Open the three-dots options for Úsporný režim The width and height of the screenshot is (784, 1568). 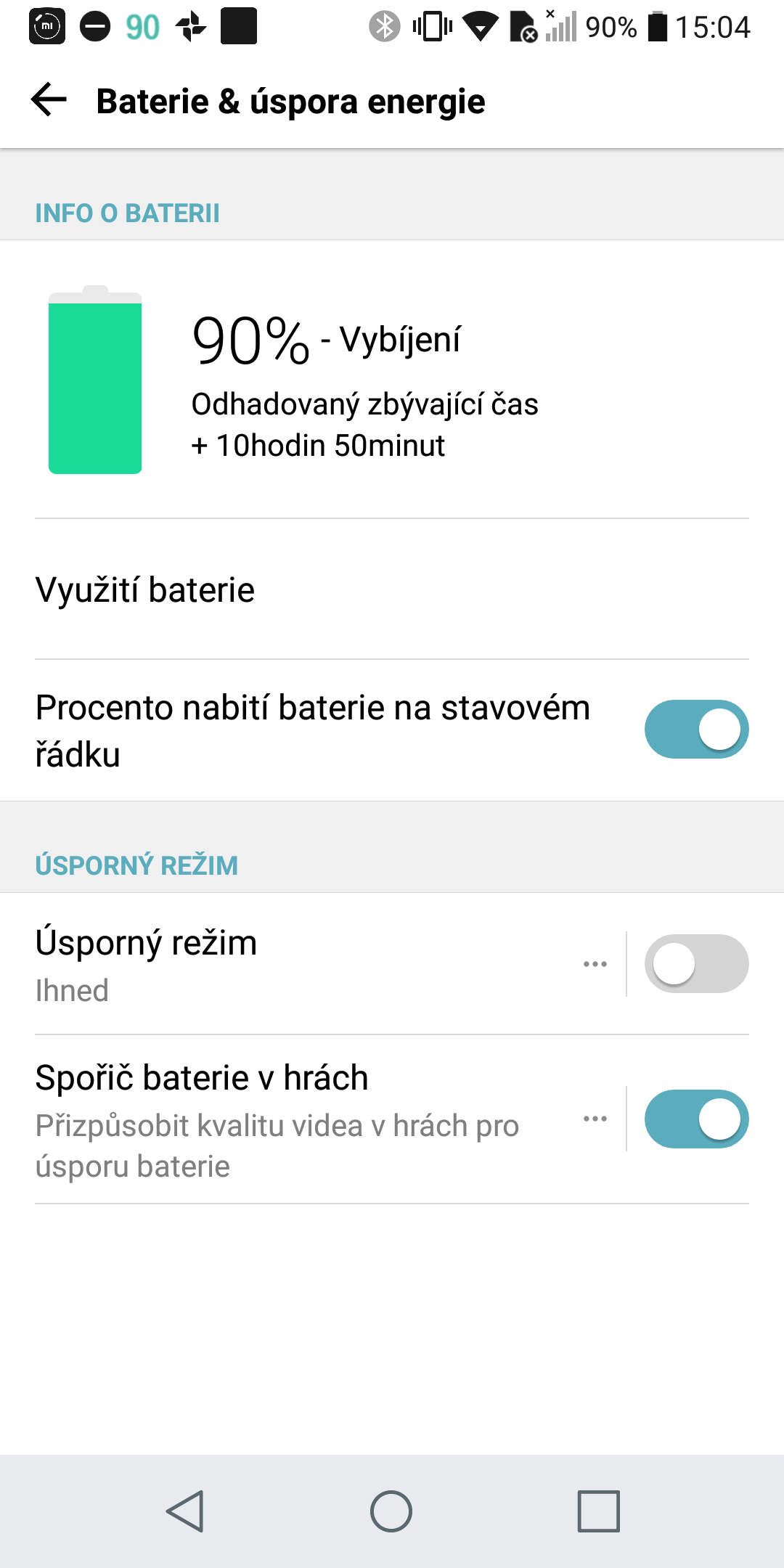[x=595, y=964]
